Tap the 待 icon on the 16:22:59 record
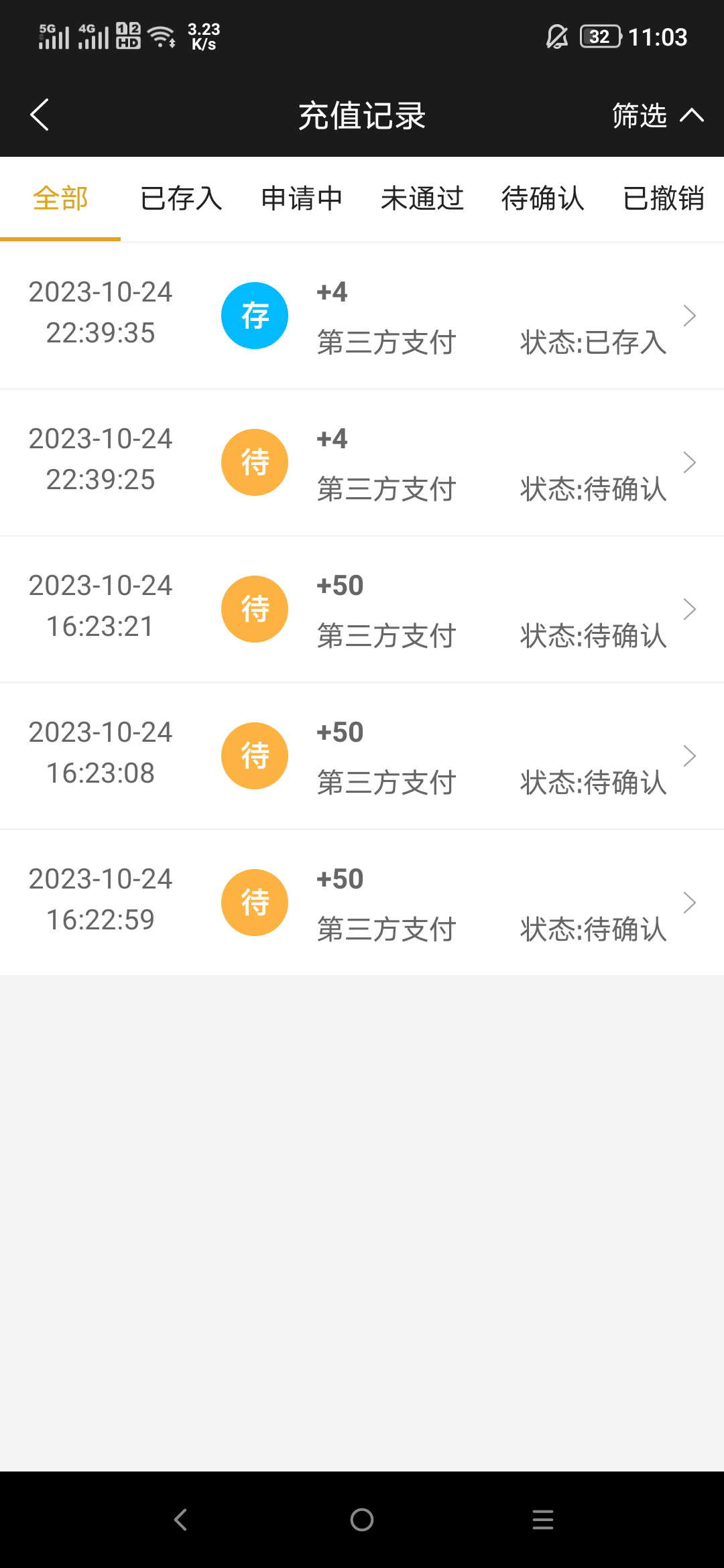Viewport: 724px width, 1568px height. point(255,902)
